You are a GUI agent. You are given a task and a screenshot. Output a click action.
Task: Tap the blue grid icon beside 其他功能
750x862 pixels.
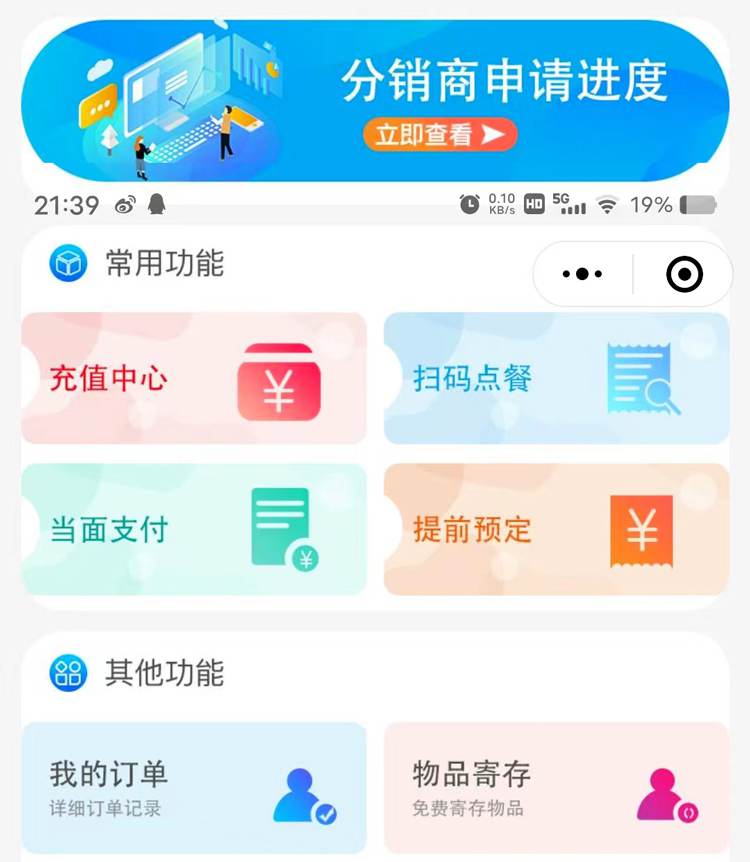click(x=66, y=674)
